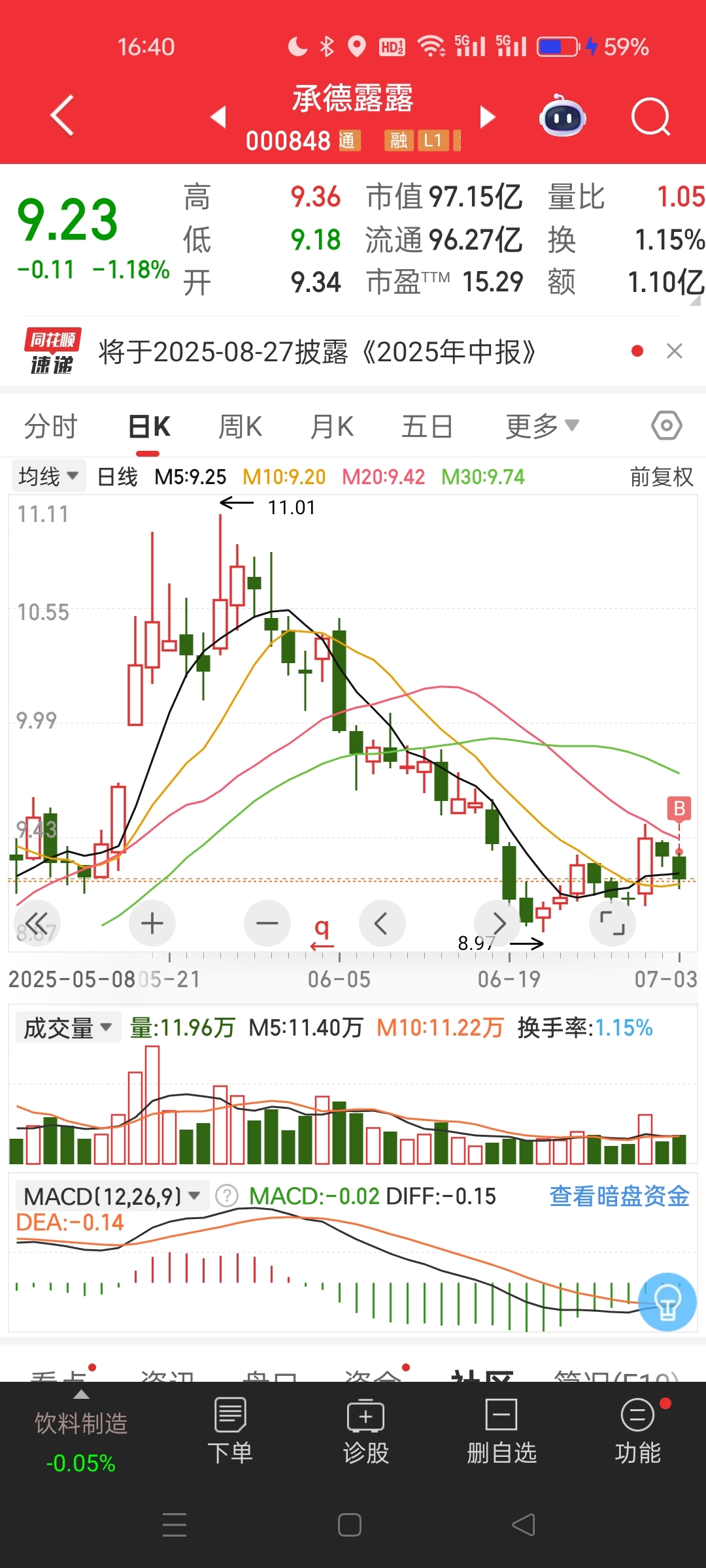
Task: Open the 均线 indicator dropdown
Action: coord(48,476)
